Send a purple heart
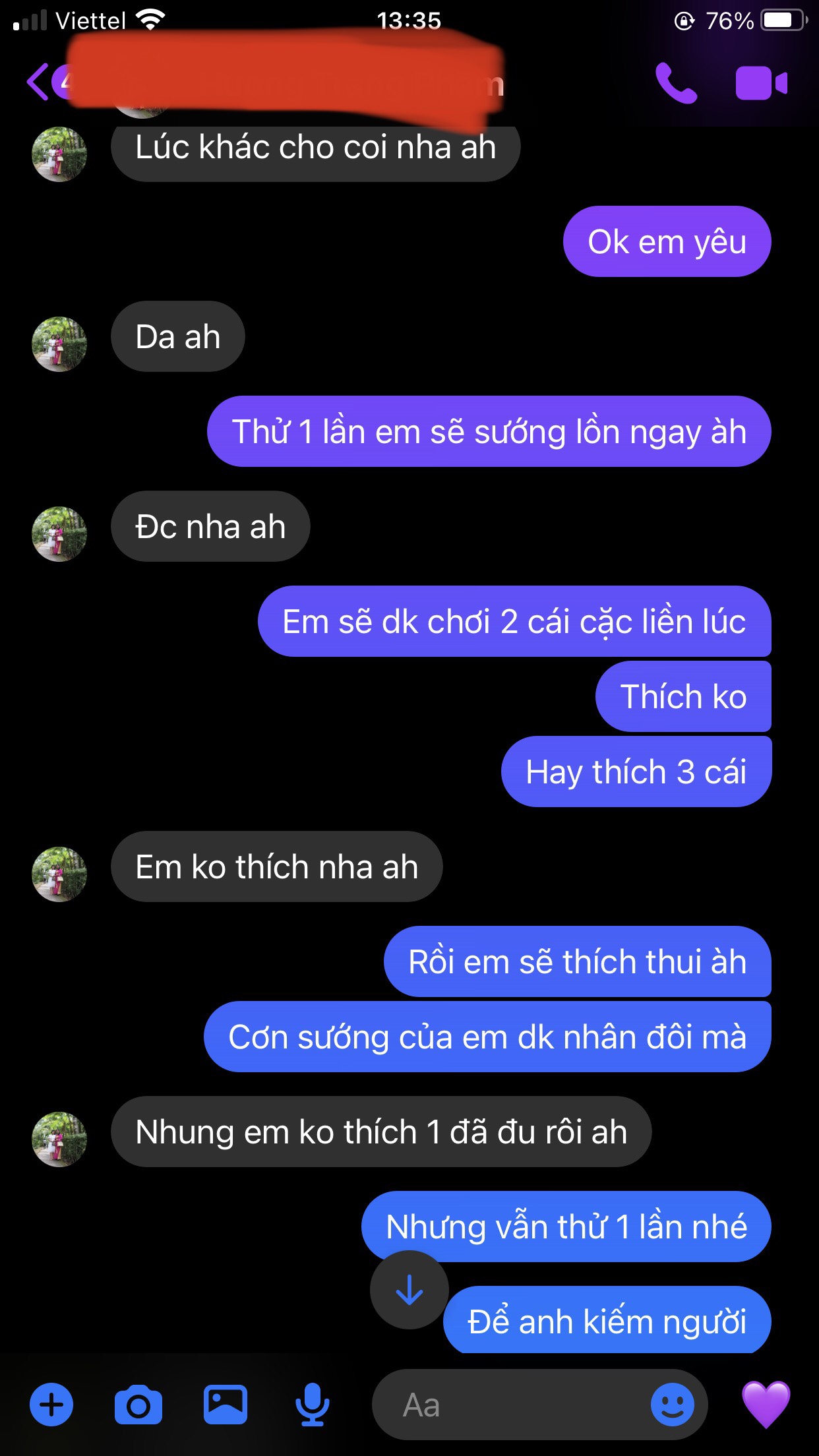Viewport: 819px width, 1456px height. 766,1405
